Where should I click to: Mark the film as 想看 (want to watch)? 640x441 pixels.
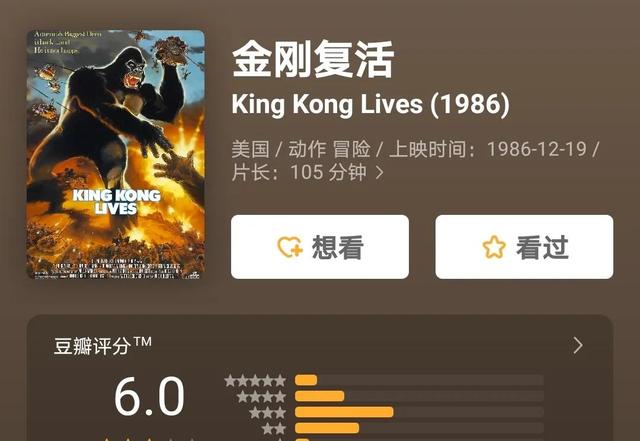[x=320, y=247]
